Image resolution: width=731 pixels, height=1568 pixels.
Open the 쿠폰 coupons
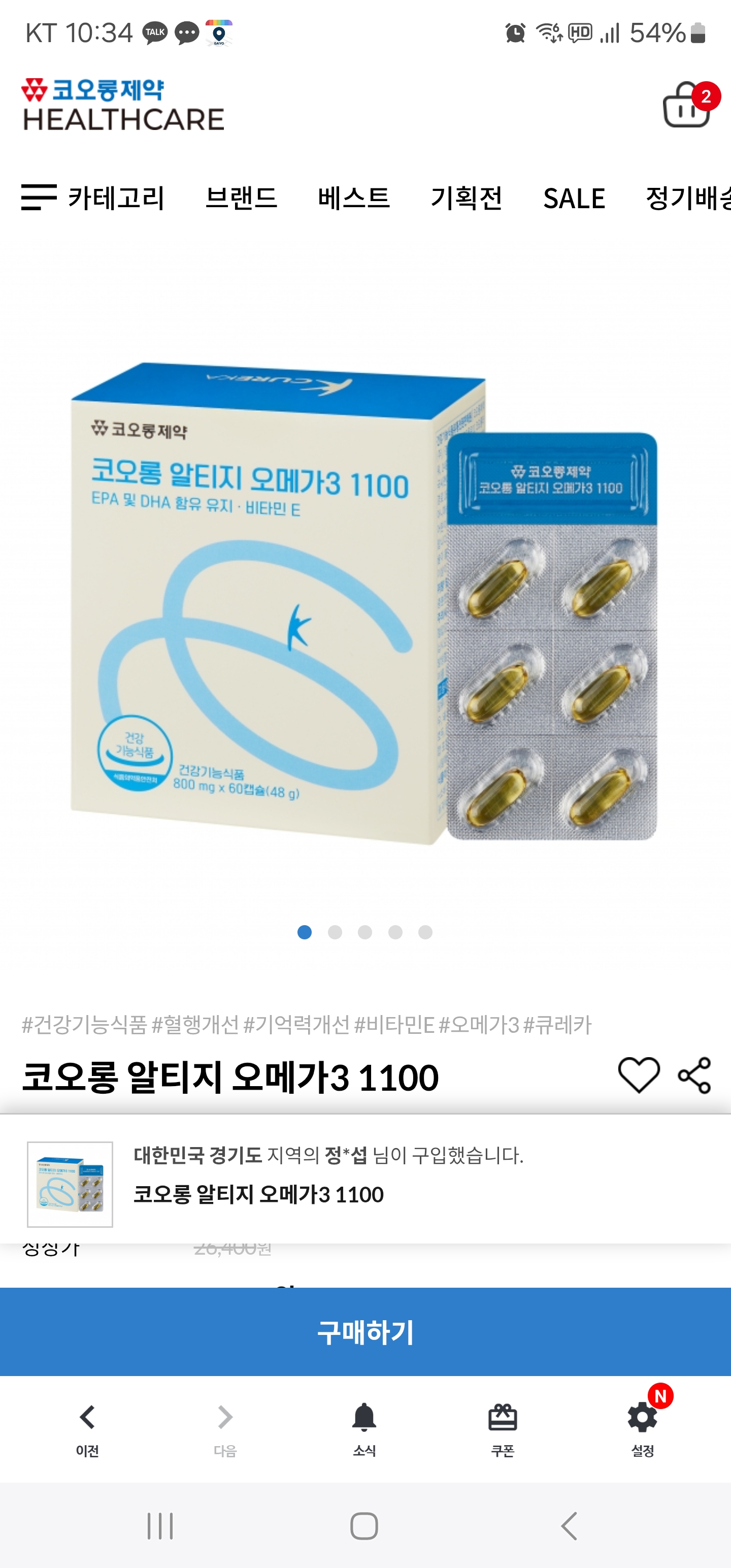point(503,1428)
